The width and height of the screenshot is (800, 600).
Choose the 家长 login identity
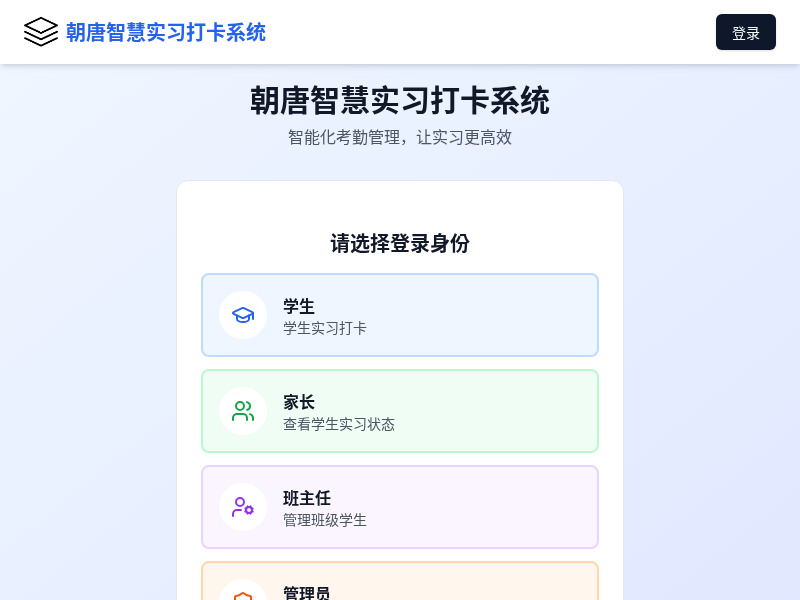(x=400, y=411)
